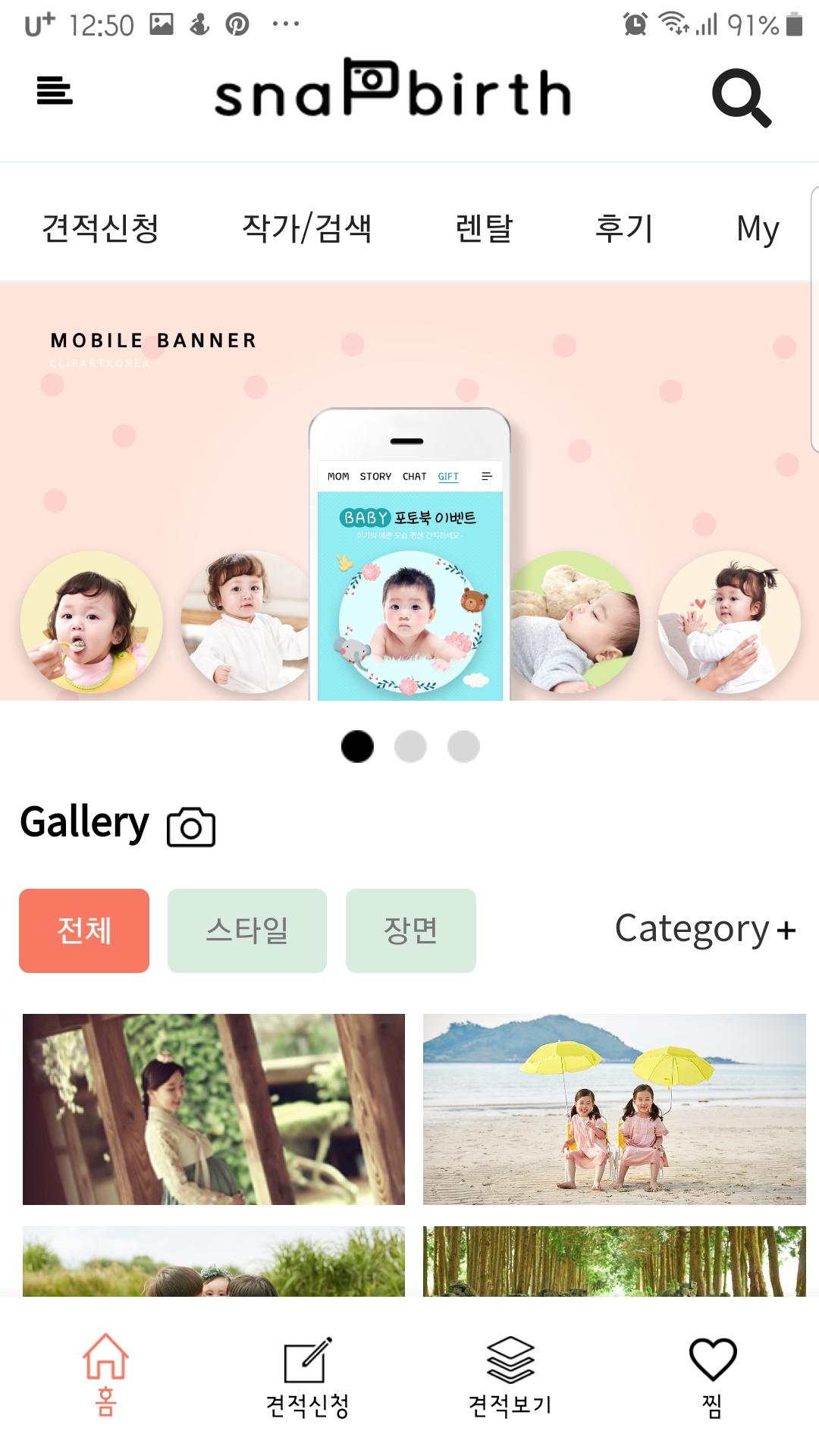Jump to the third banner page dot
This screenshot has width=819, height=1456.
tap(463, 746)
